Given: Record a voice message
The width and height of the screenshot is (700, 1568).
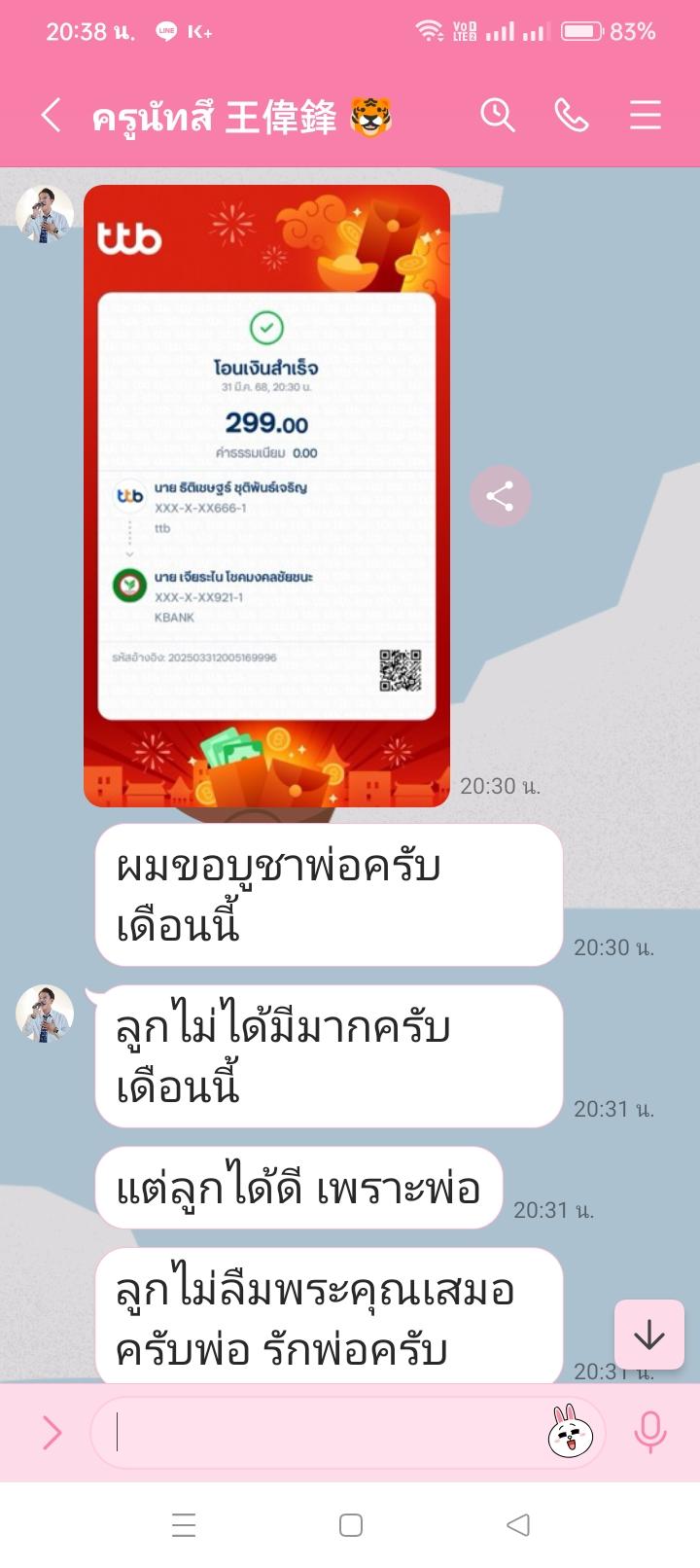Looking at the screenshot, I should [x=649, y=1432].
